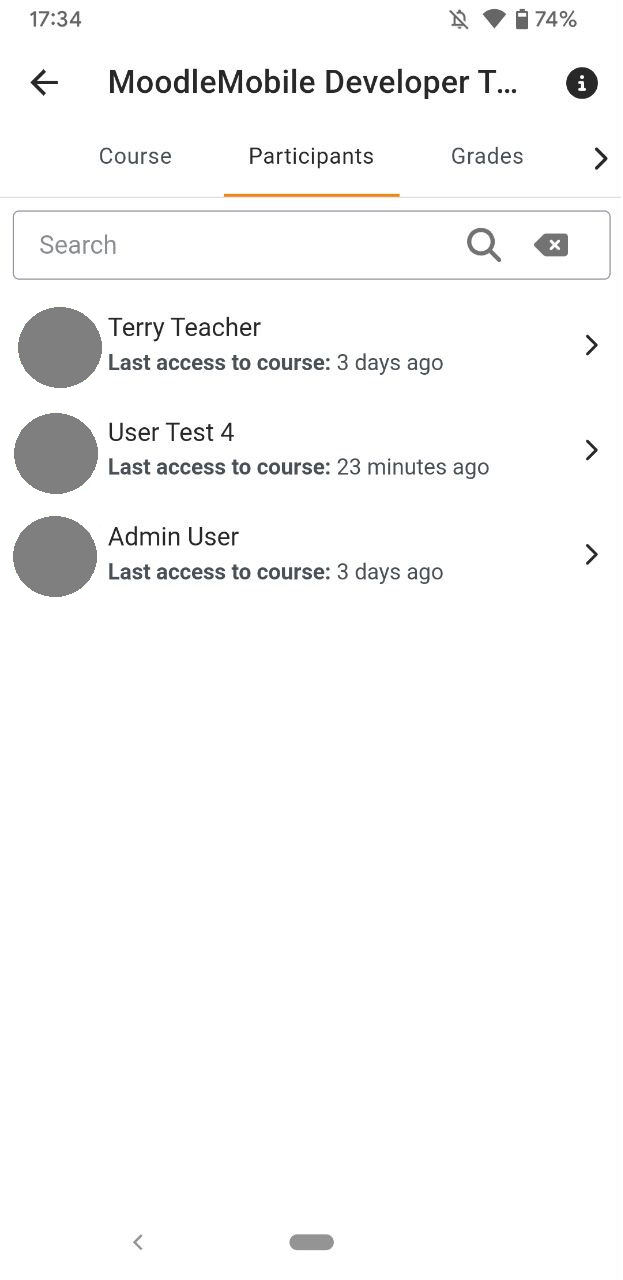Switch to the Grades tab
Viewport: 623px width, 1280px height.
pos(487,157)
